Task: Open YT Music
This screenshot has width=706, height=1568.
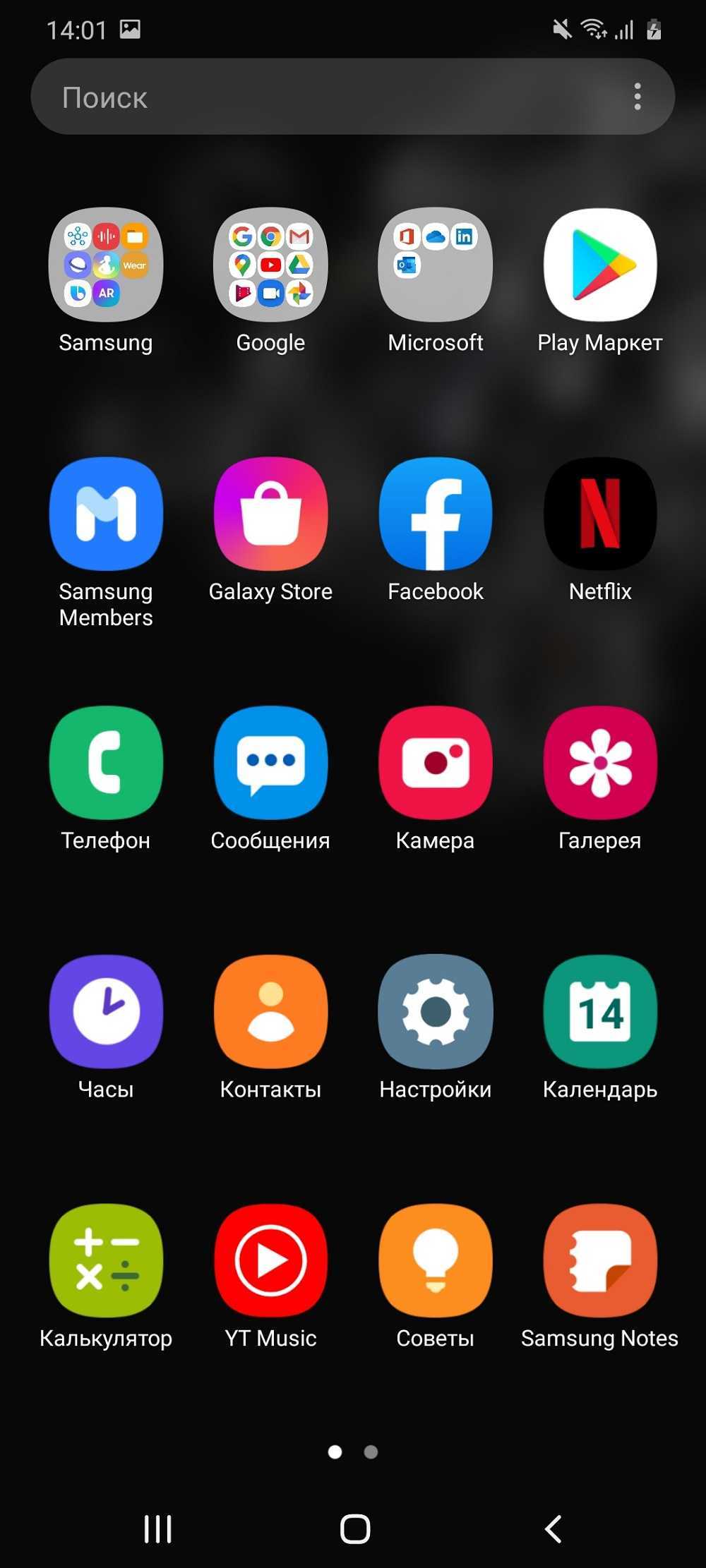Action: (x=270, y=1260)
